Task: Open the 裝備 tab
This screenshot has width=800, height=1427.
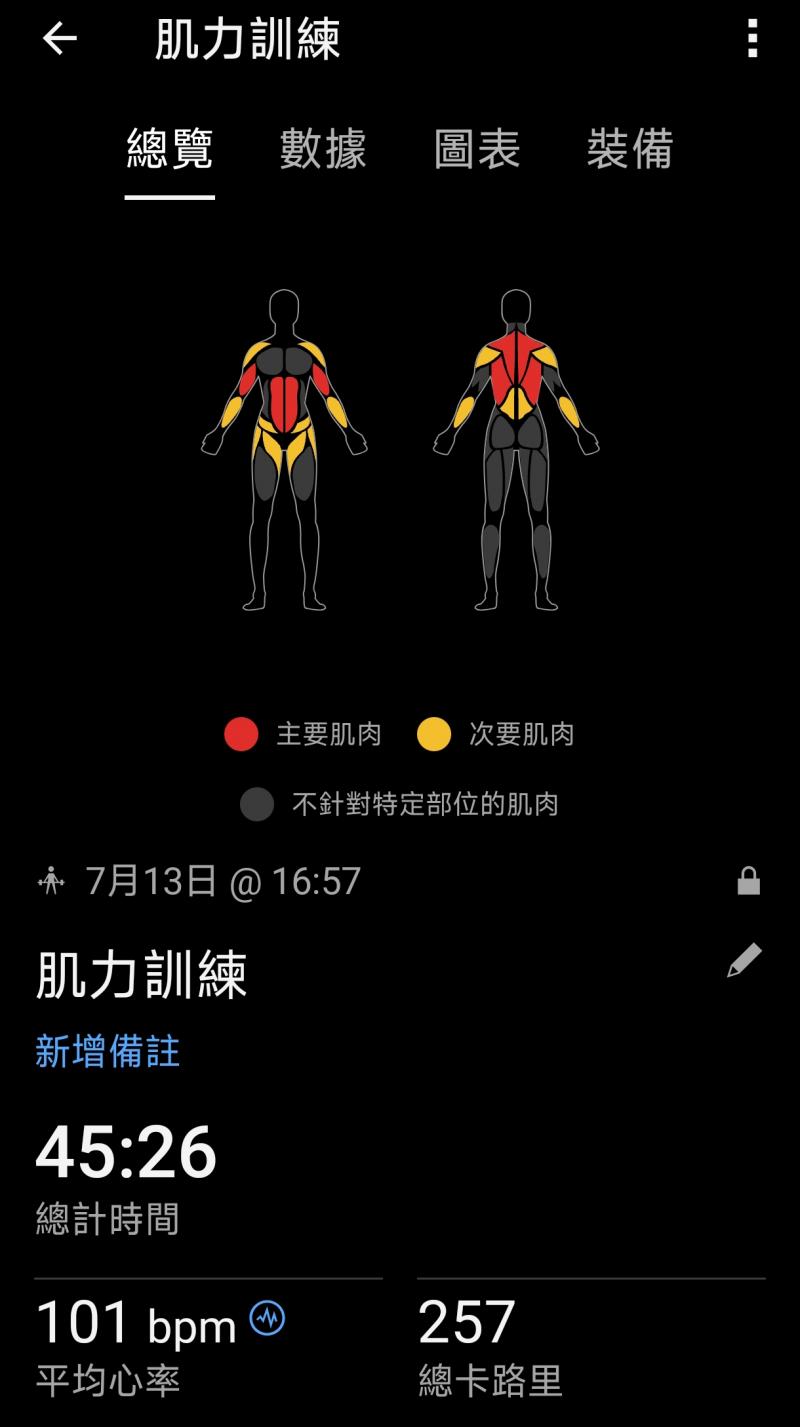Action: [630, 150]
